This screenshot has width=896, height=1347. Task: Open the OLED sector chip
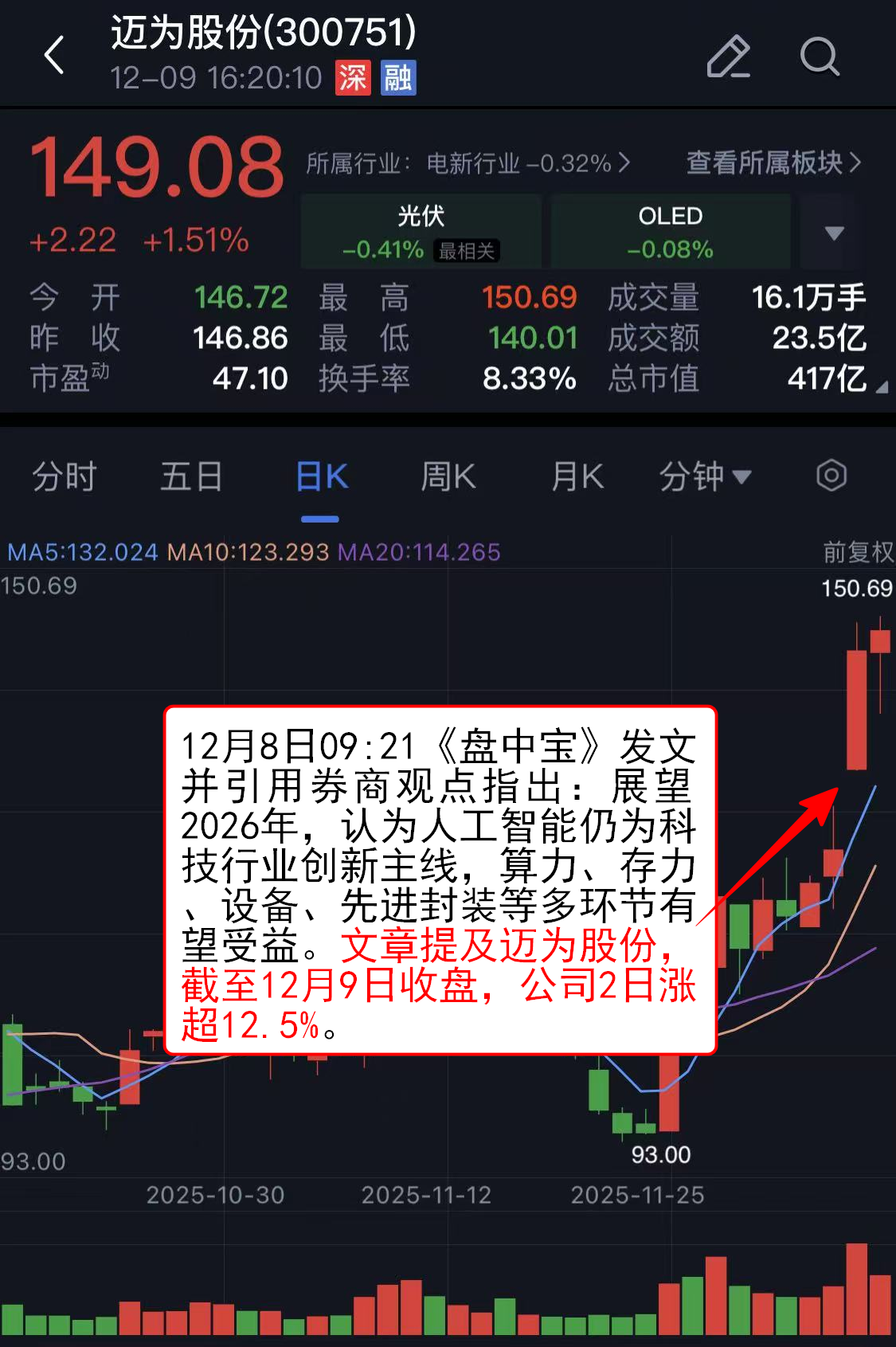tap(670, 232)
